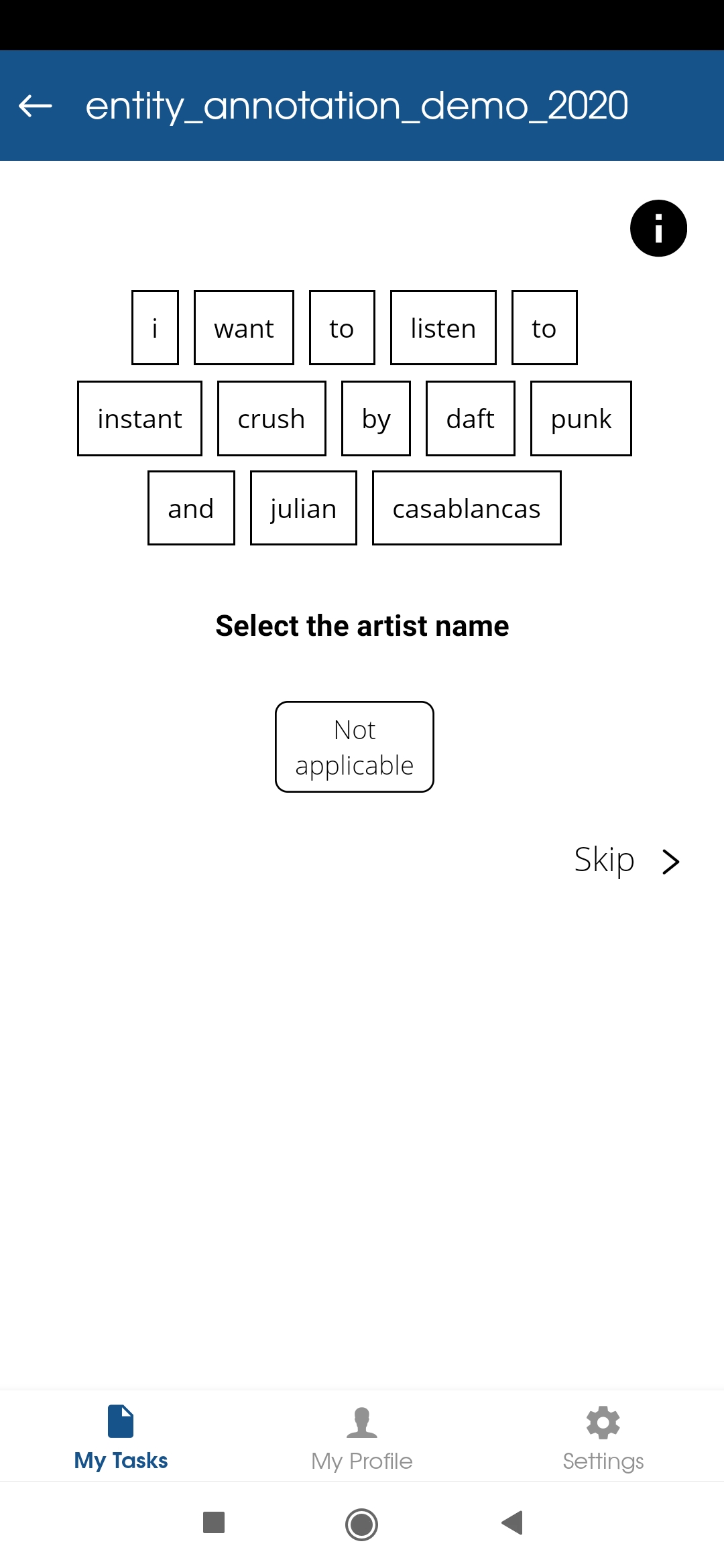Tap the word "and"
Viewport: 724px width, 1568px height.
[x=191, y=508]
